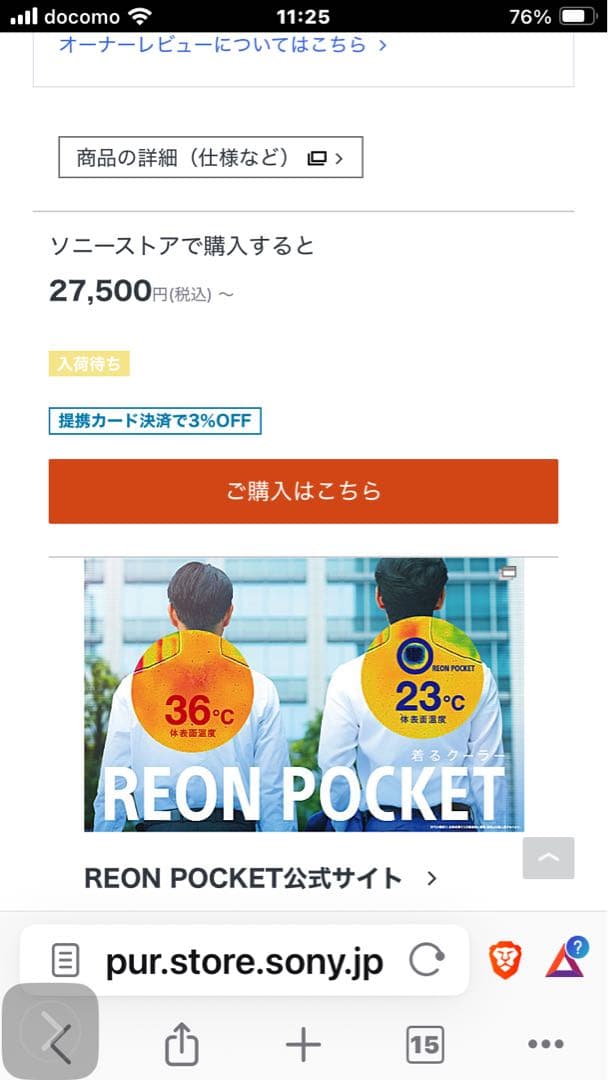608x1080 pixels.
Task: View the 15 open tabs
Action: [x=425, y=1045]
